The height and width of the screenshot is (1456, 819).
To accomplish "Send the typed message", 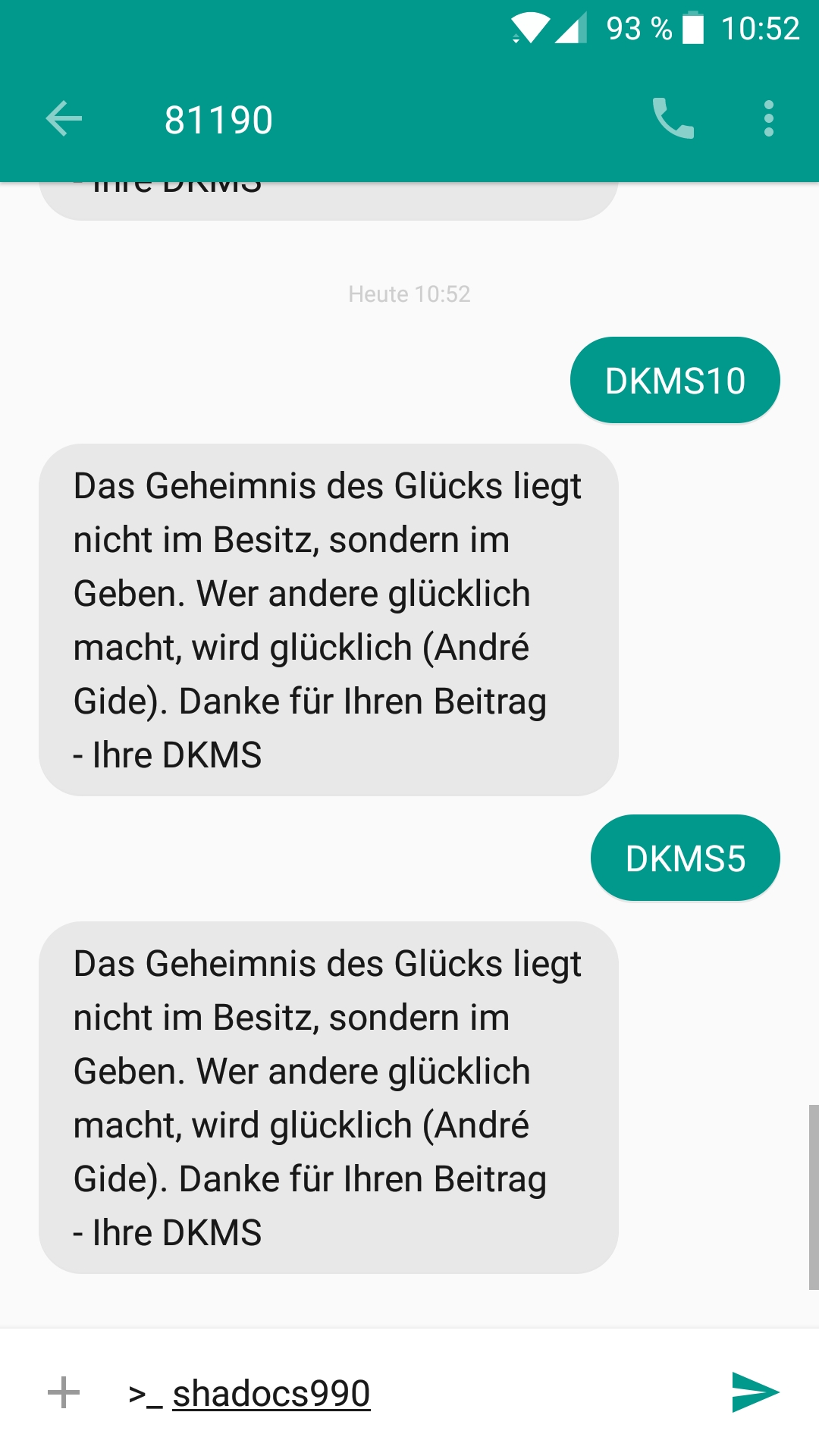I will point(755,1392).
